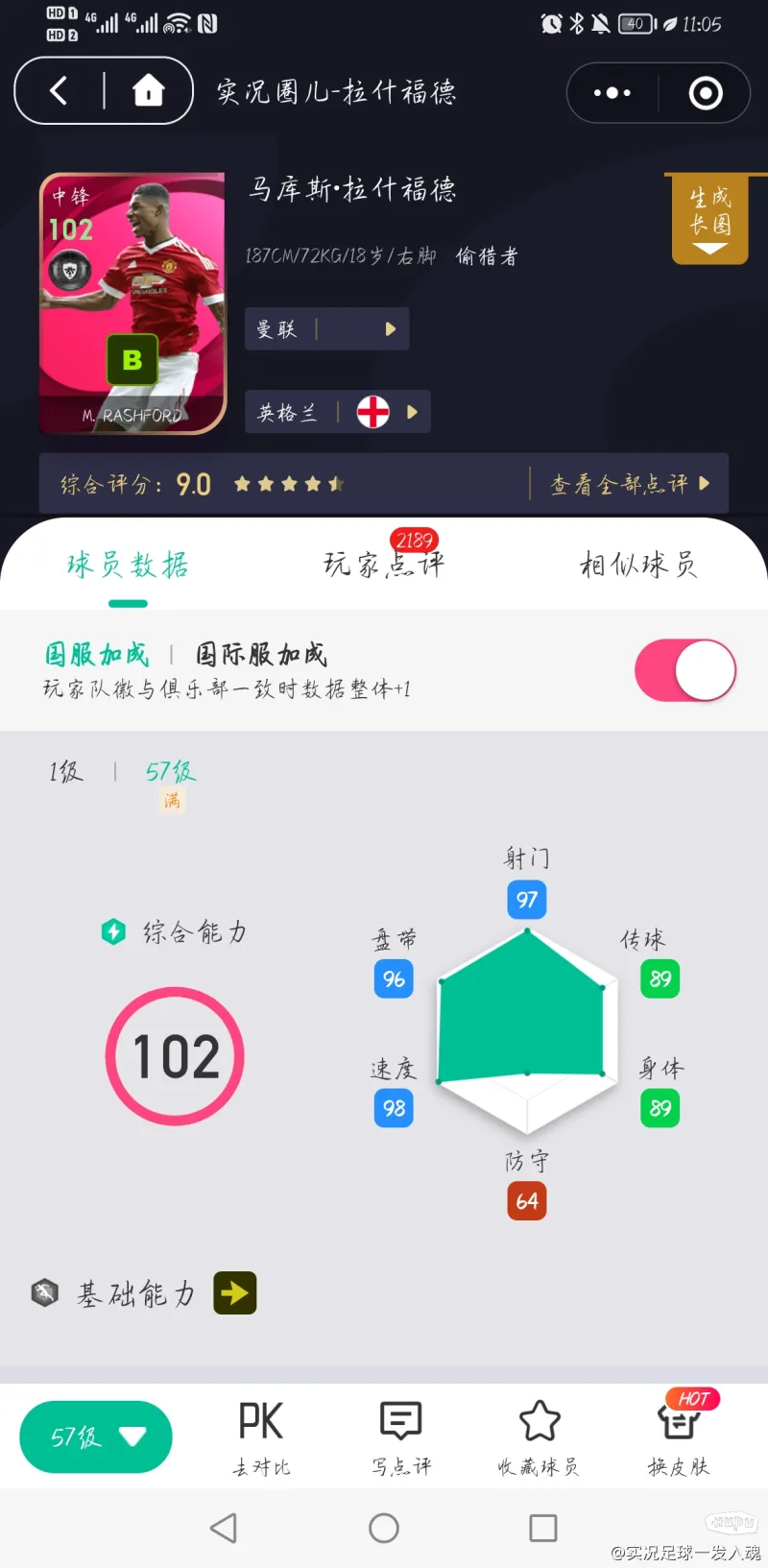Tap 写点评 to write a review
The height and width of the screenshot is (1568, 768).
(401, 1436)
